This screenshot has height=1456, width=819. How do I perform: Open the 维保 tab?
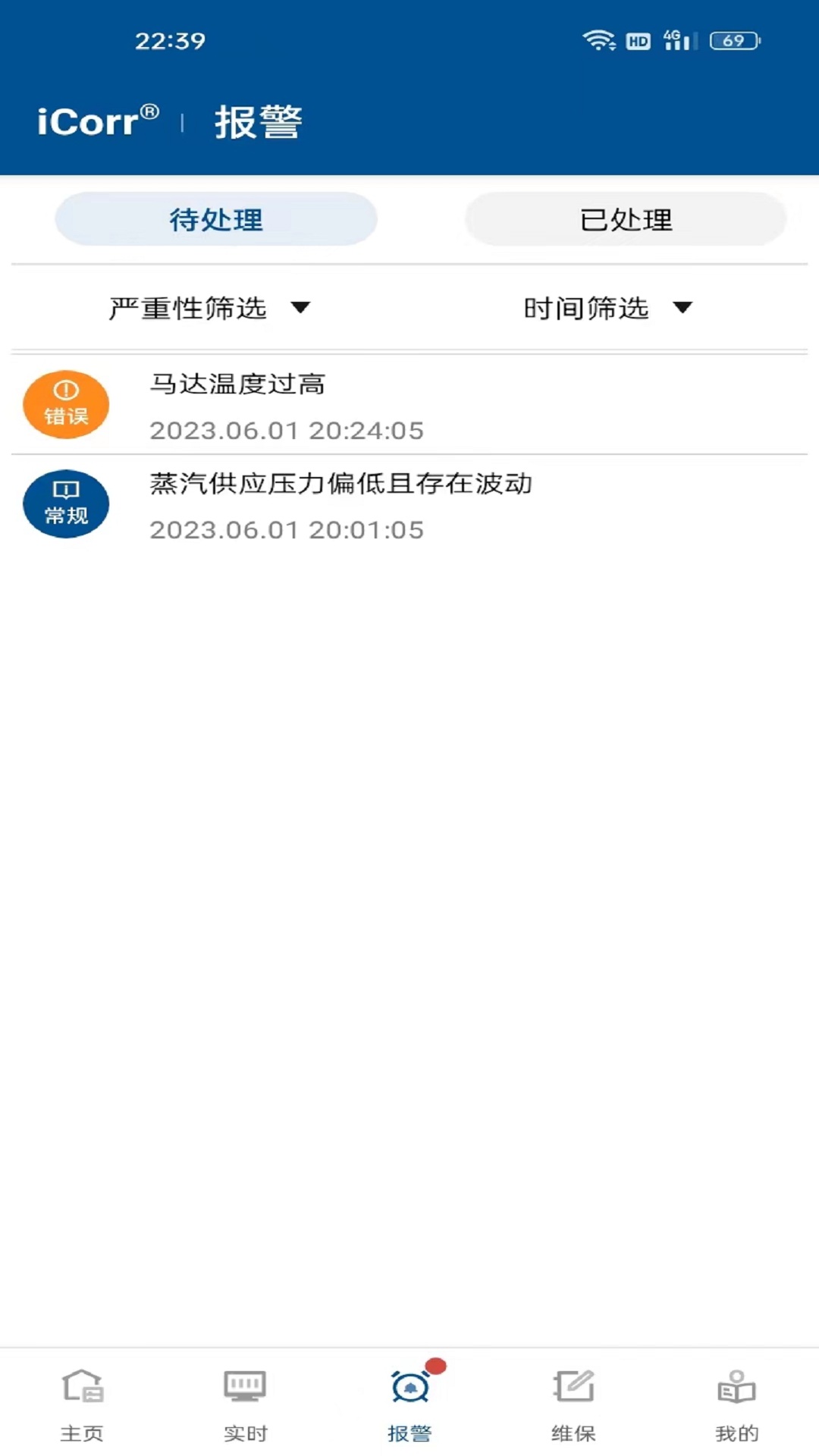tap(573, 1403)
